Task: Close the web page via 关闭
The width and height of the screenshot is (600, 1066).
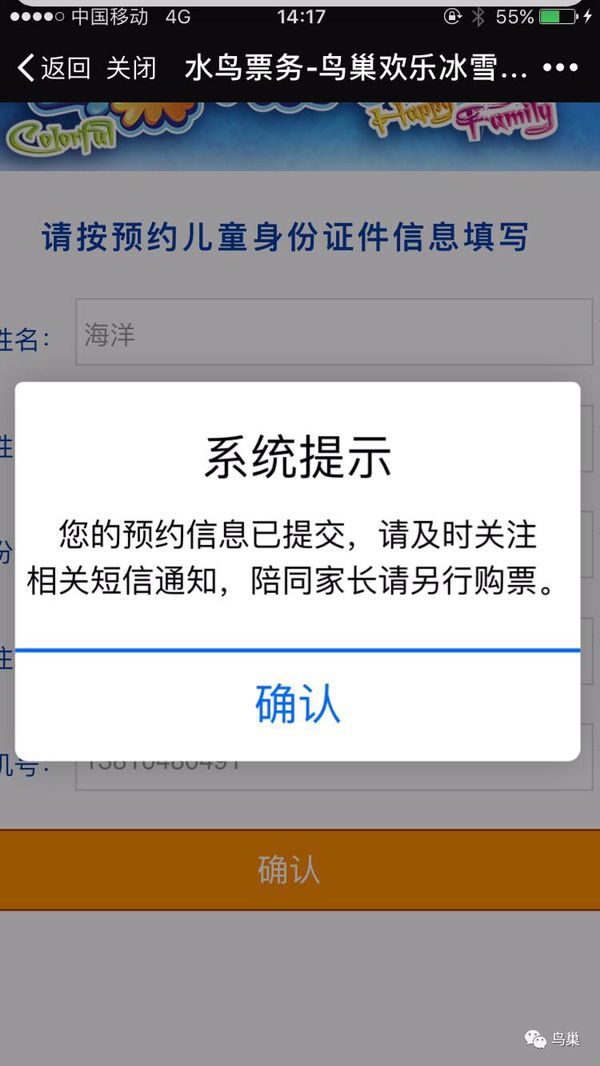Action: pos(131,68)
